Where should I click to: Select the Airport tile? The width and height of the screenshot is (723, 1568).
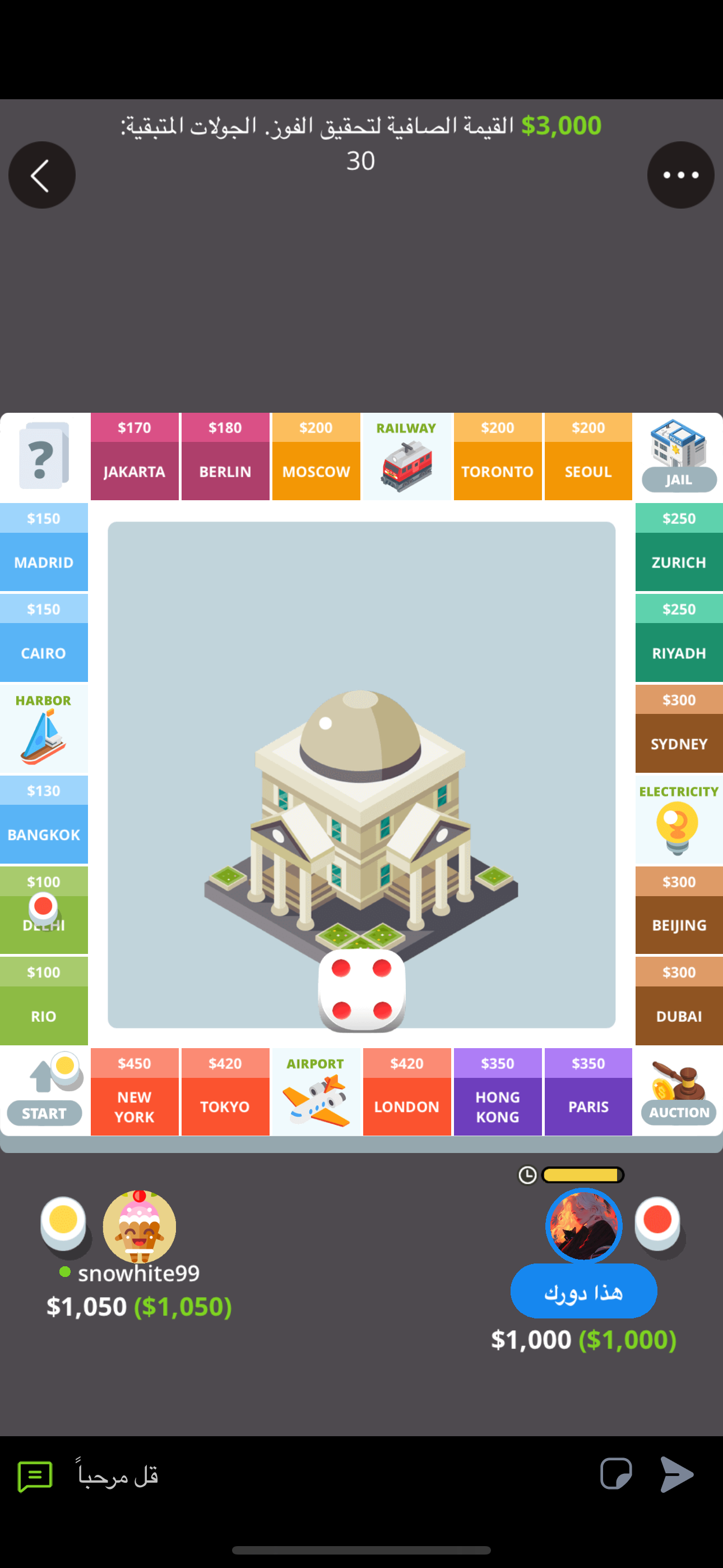[316, 1091]
